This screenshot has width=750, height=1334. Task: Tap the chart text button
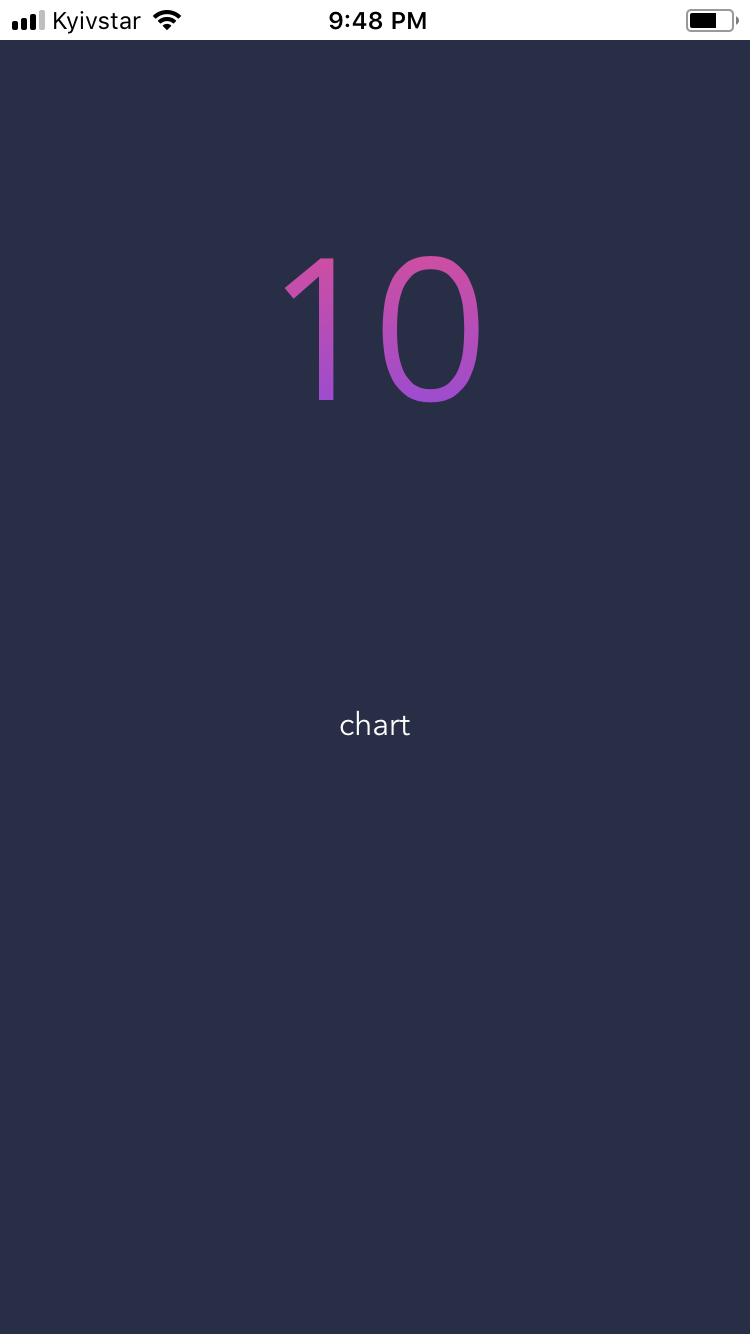pos(375,725)
